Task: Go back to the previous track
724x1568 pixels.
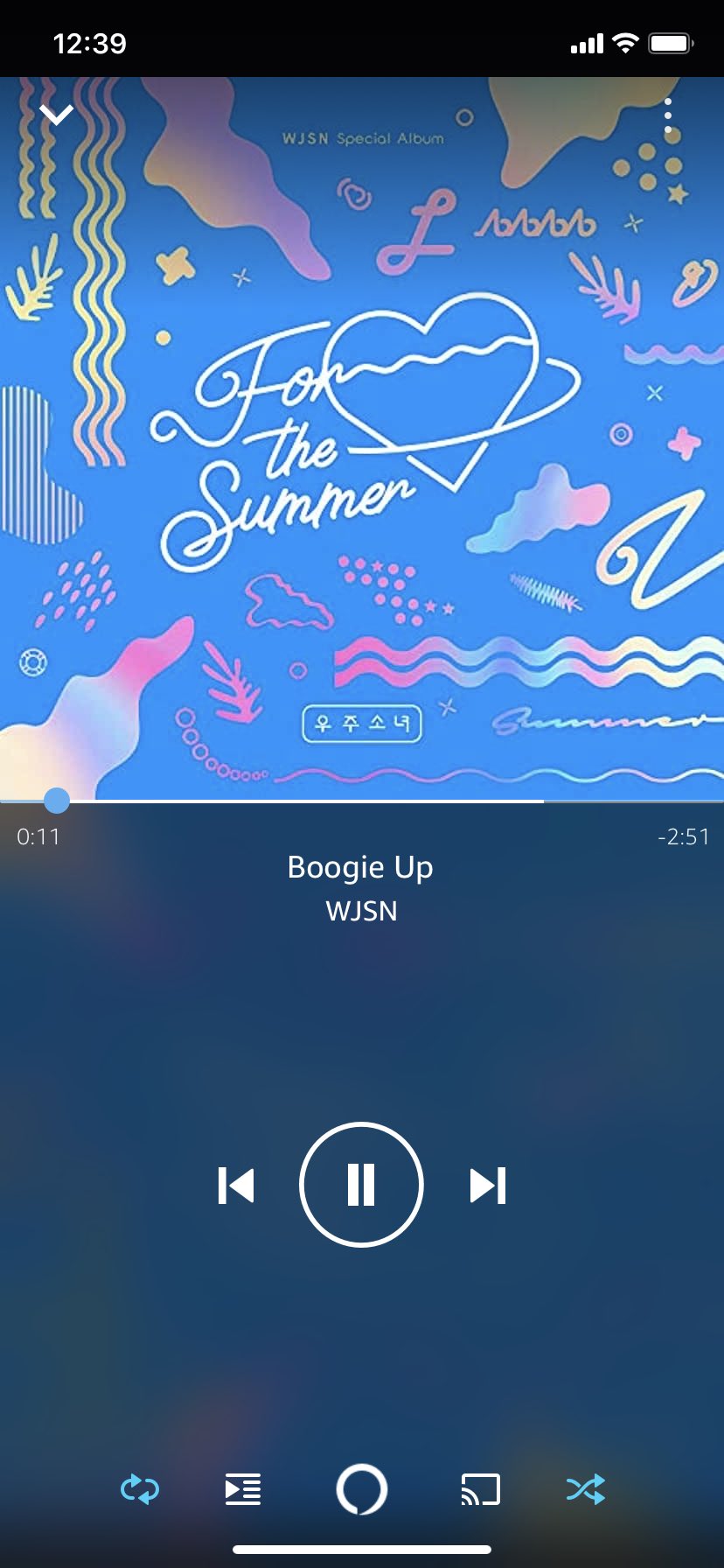Action: tap(236, 1186)
